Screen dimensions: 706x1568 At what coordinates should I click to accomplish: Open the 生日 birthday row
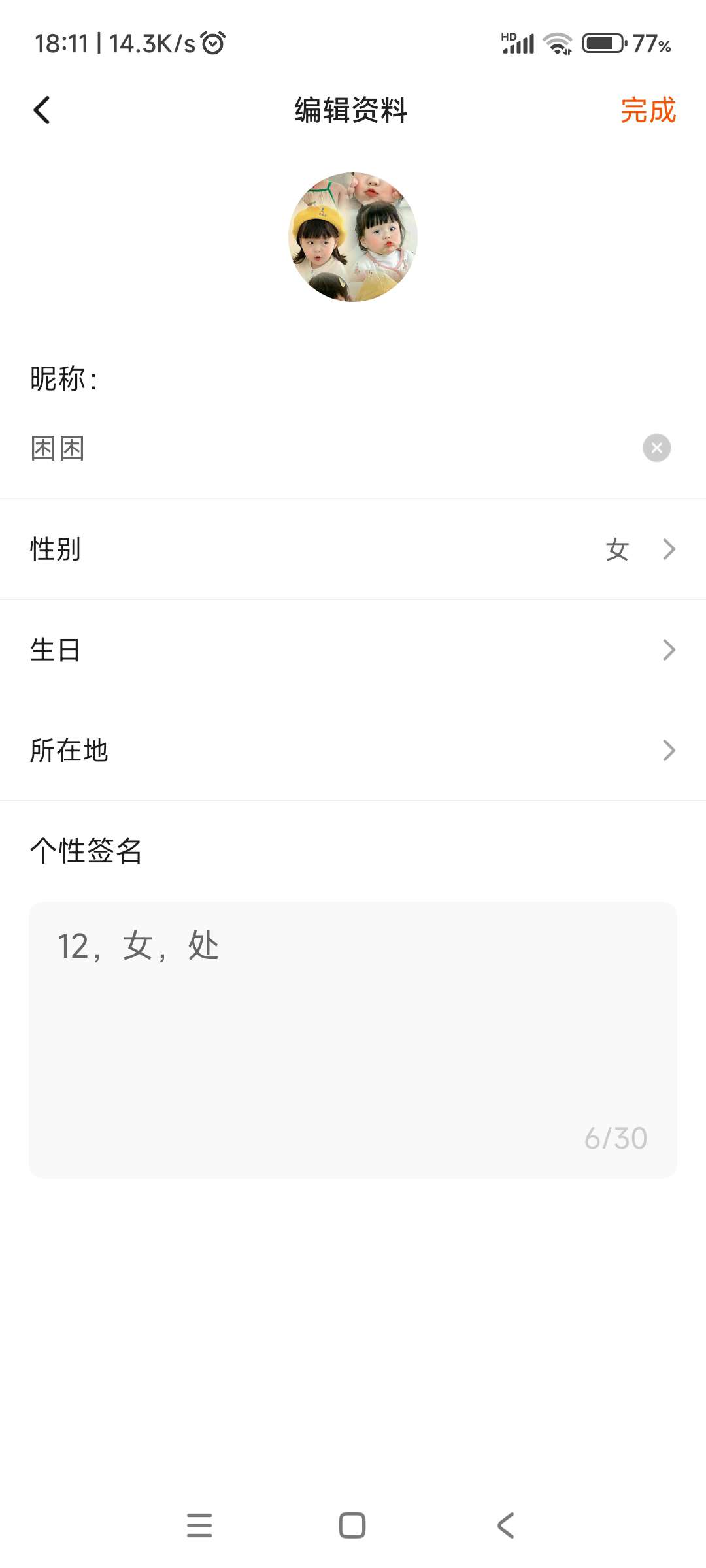click(353, 650)
